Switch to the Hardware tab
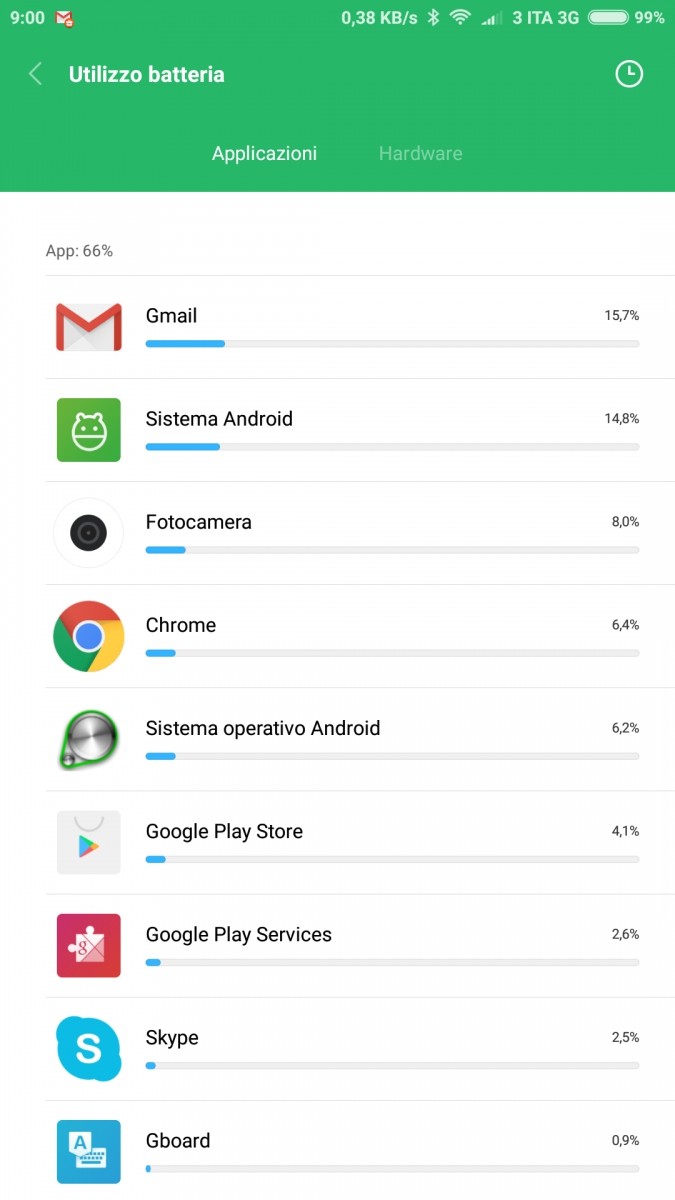Image resolution: width=675 pixels, height=1200 pixels. tap(420, 154)
